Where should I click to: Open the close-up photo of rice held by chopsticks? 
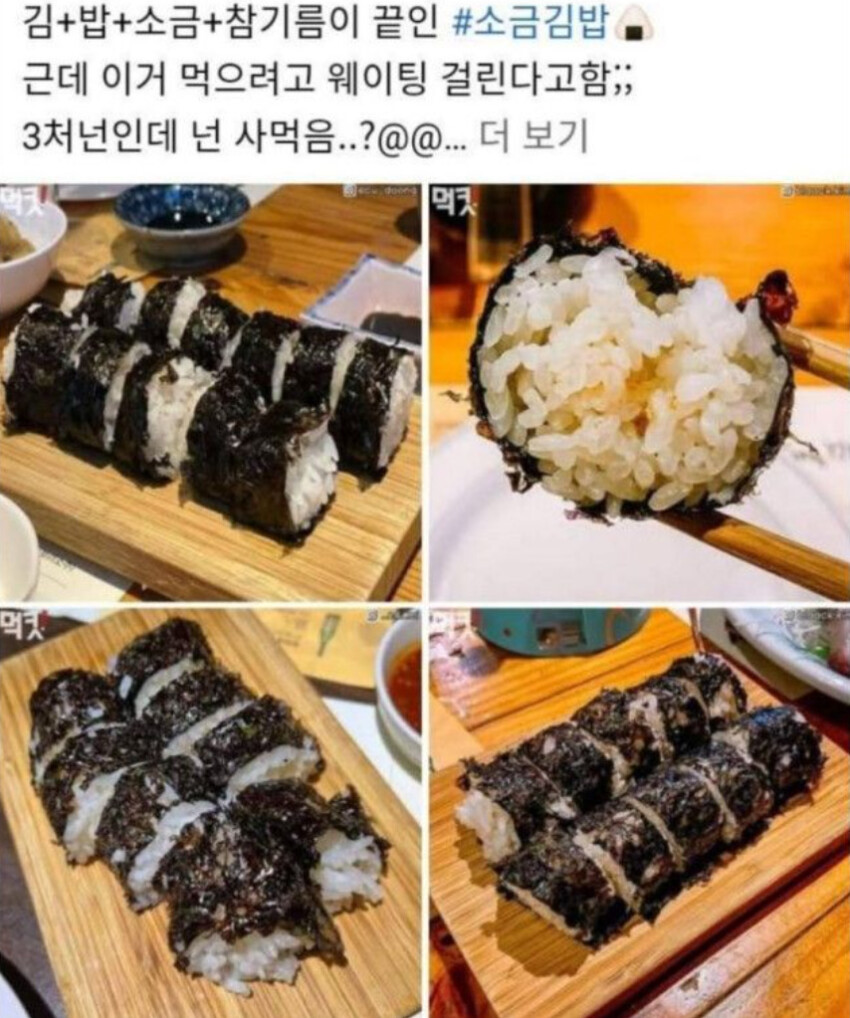[x=640, y=392]
